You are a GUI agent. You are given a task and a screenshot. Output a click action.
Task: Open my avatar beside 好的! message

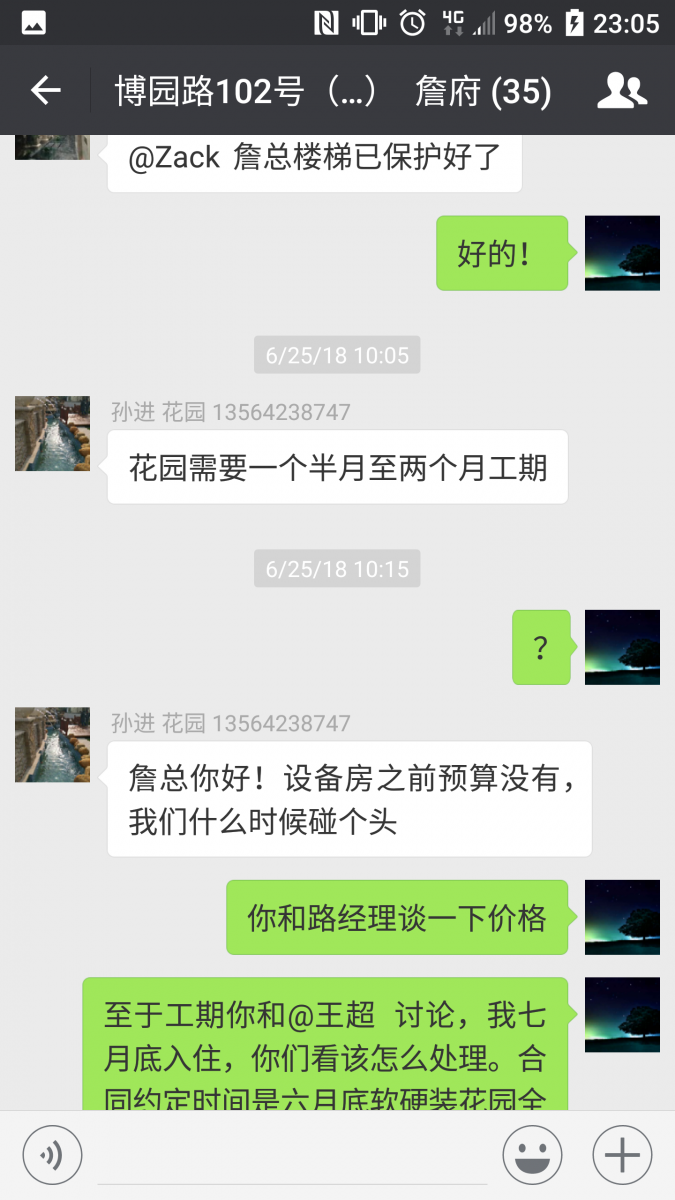click(x=622, y=253)
